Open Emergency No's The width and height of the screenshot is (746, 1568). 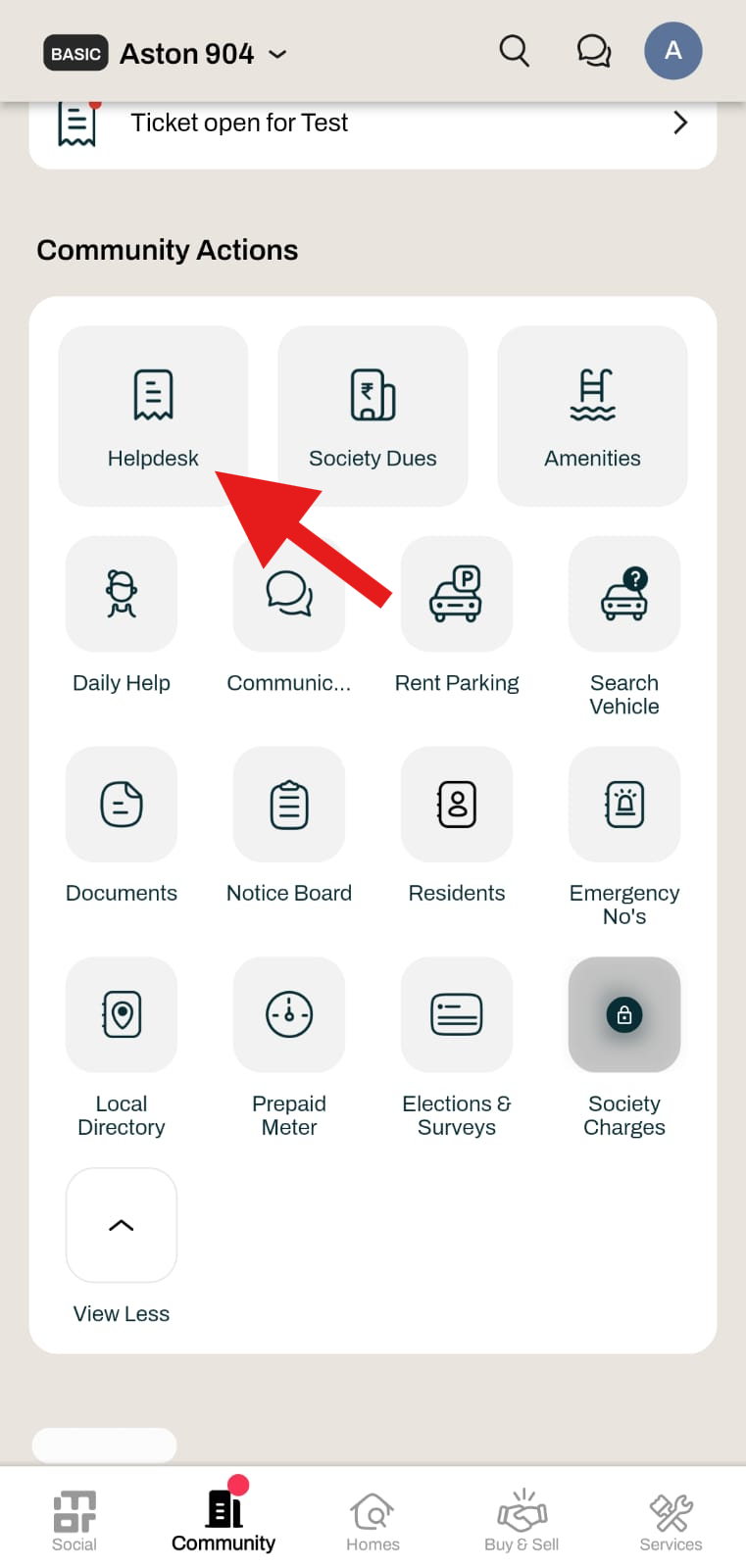(624, 806)
